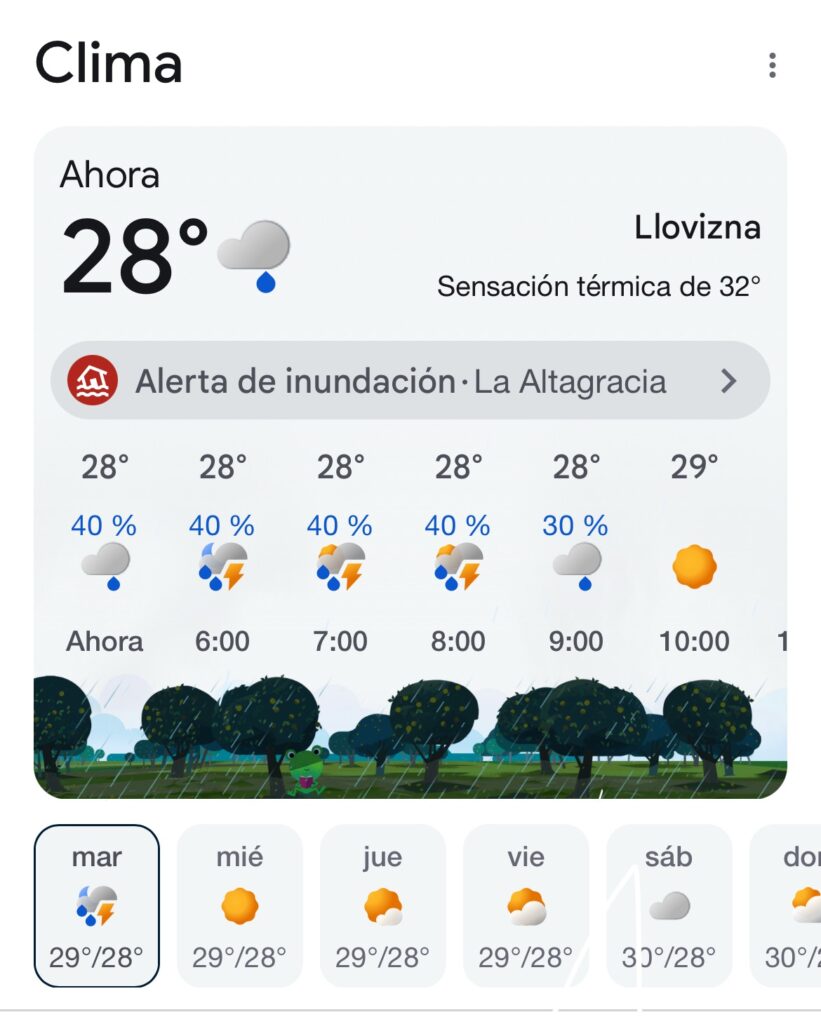Viewport: 821px width, 1024px height.
Task: Open the La Altagracia flood alert
Action: (410, 380)
